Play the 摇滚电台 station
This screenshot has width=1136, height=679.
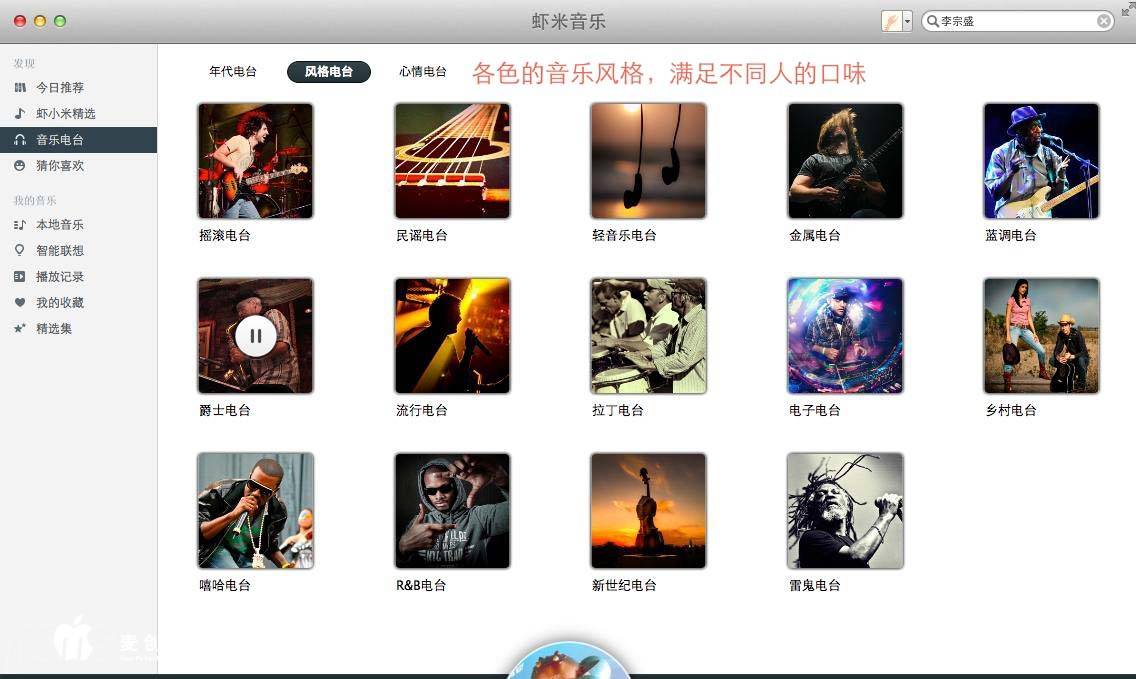(x=256, y=161)
